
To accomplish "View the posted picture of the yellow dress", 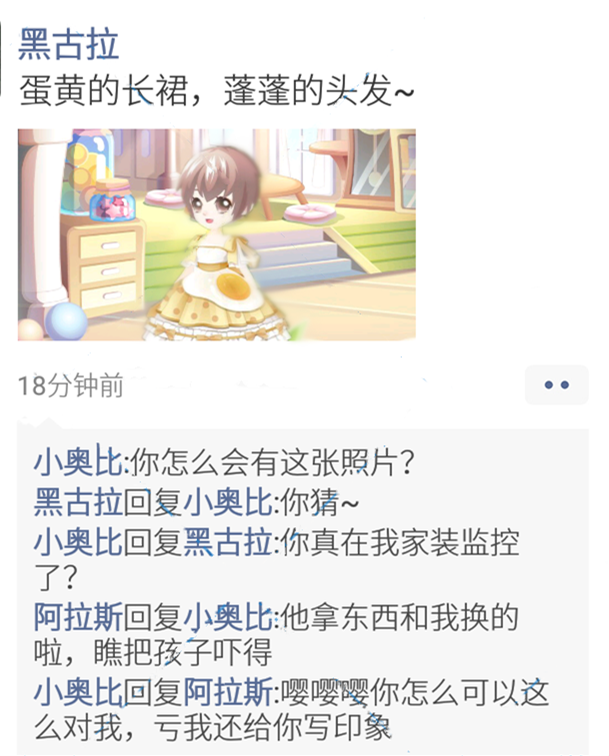I will tap(216, 235).
